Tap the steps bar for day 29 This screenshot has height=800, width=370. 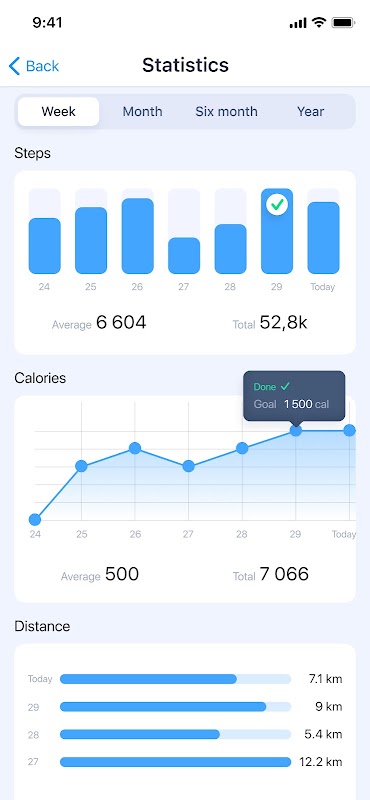(x=277, y=231)
